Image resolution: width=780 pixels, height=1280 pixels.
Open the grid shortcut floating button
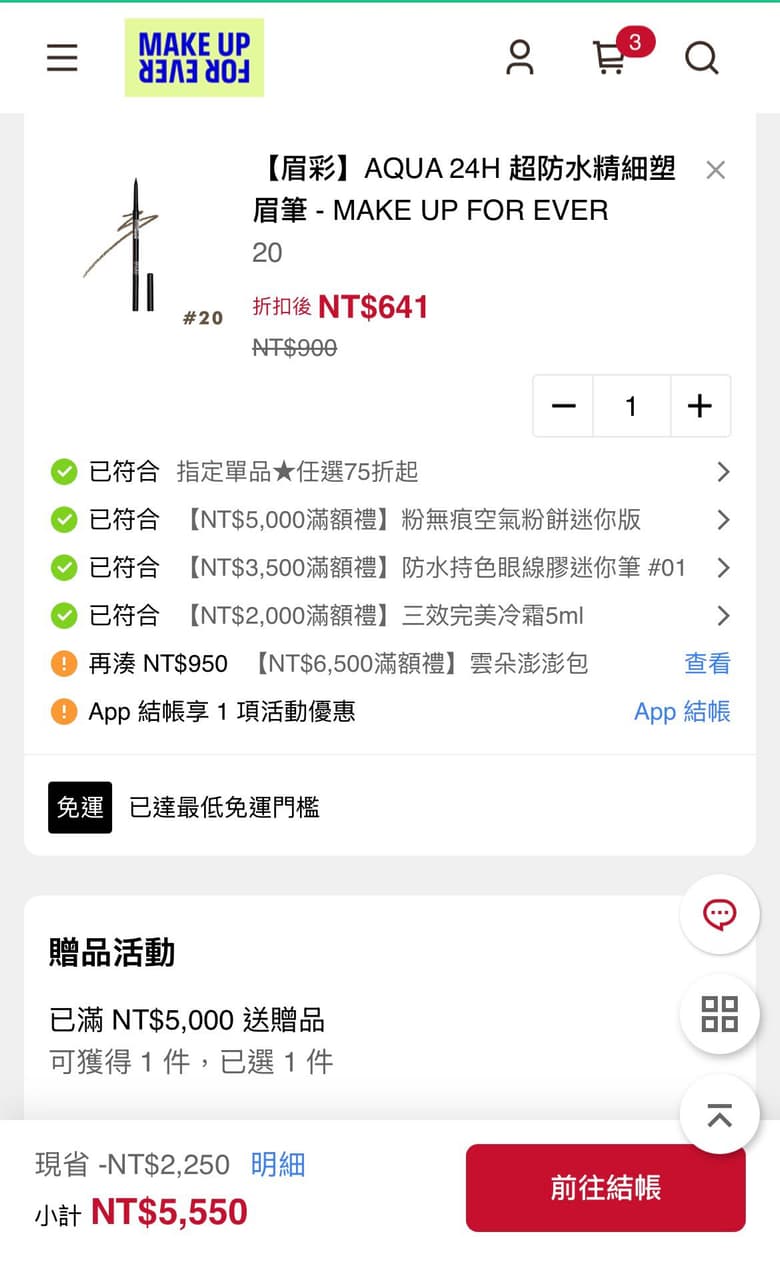click(719, 1014)
